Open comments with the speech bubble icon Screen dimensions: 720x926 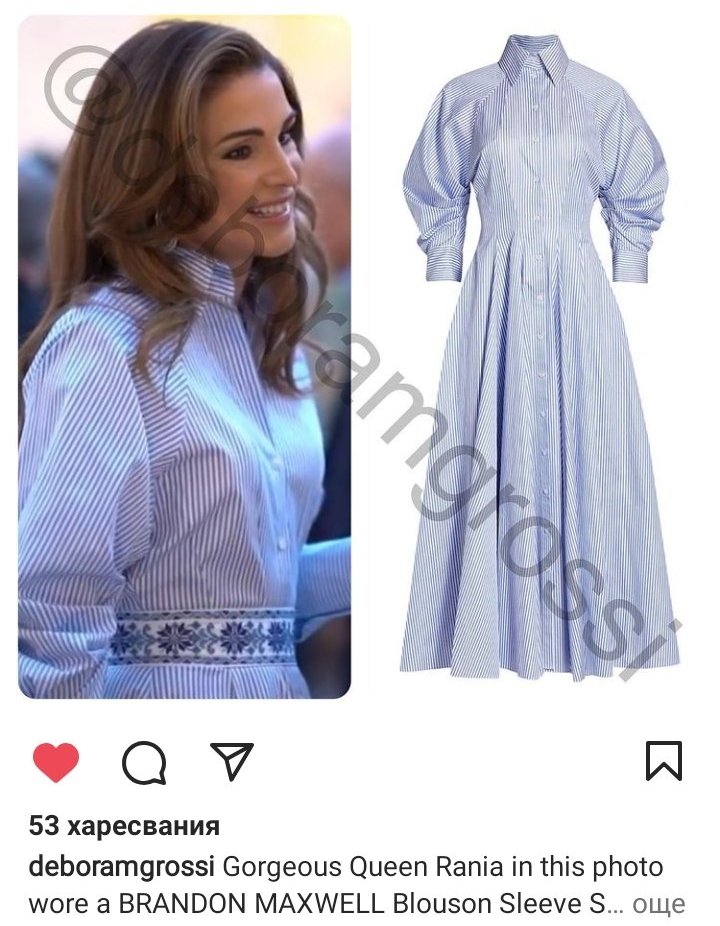tap(144, 762)
